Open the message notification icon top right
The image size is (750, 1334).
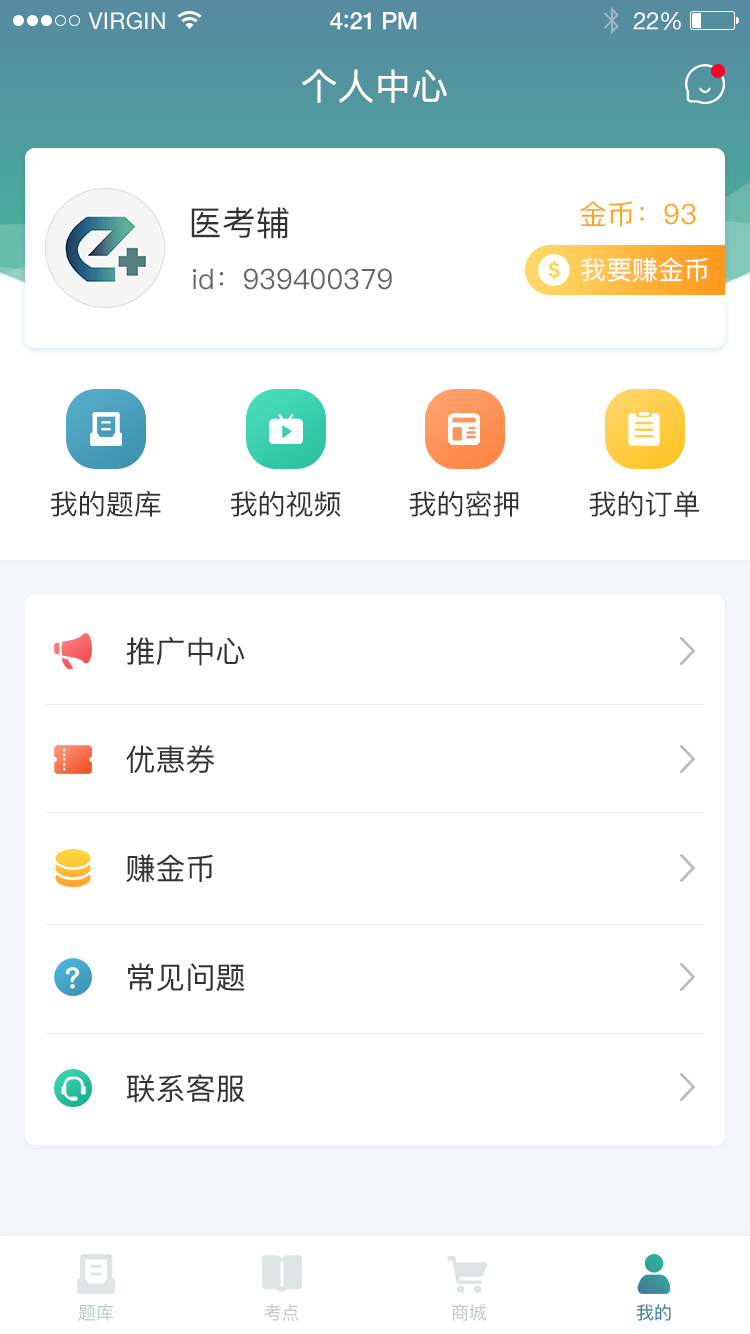(703, 85)
